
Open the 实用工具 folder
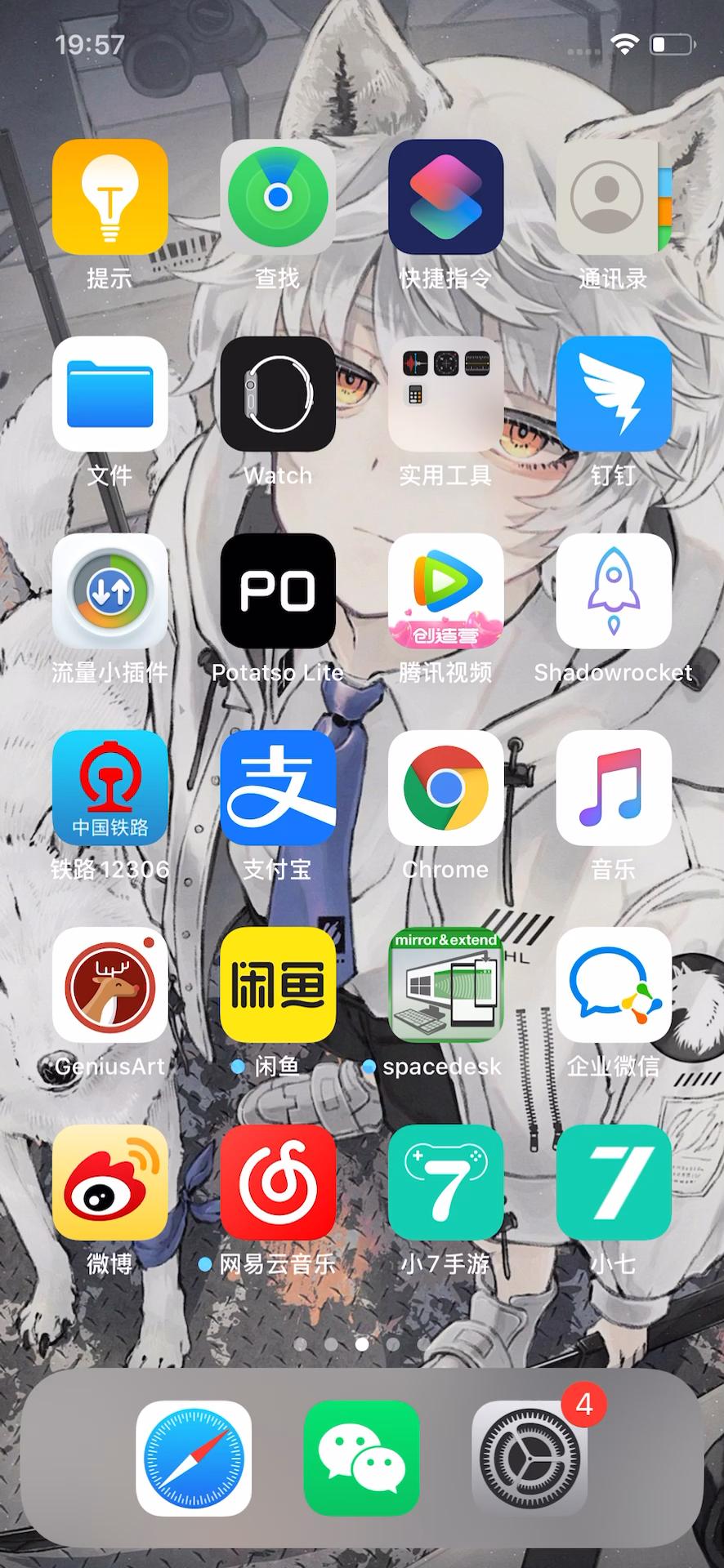(445, 394)
